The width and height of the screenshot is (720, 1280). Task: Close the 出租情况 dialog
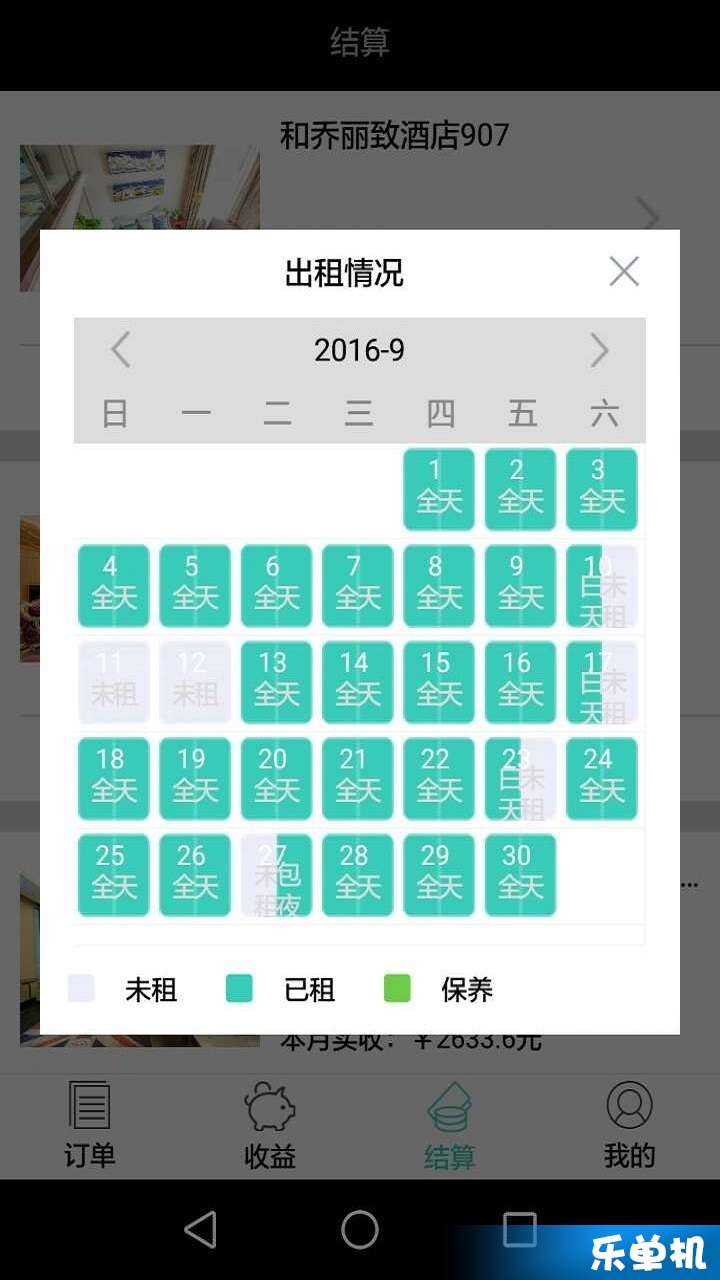624,271
